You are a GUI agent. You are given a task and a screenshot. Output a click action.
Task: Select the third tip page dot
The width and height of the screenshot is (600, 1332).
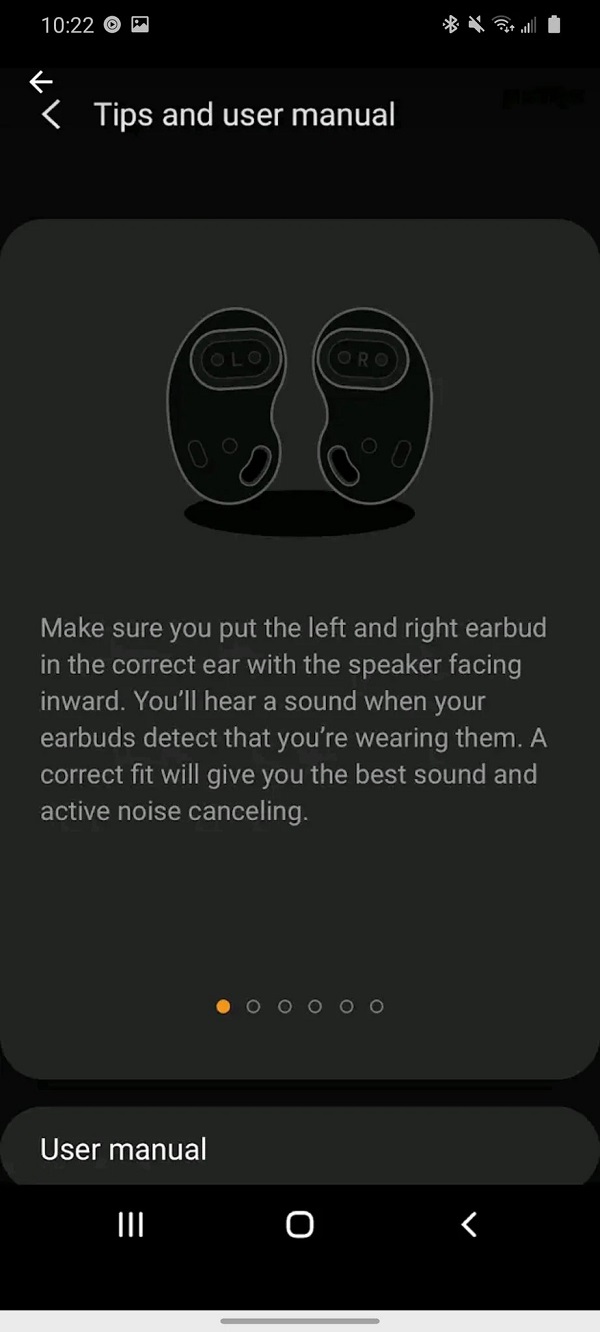pyautogui.click(x=284, y=1006)
